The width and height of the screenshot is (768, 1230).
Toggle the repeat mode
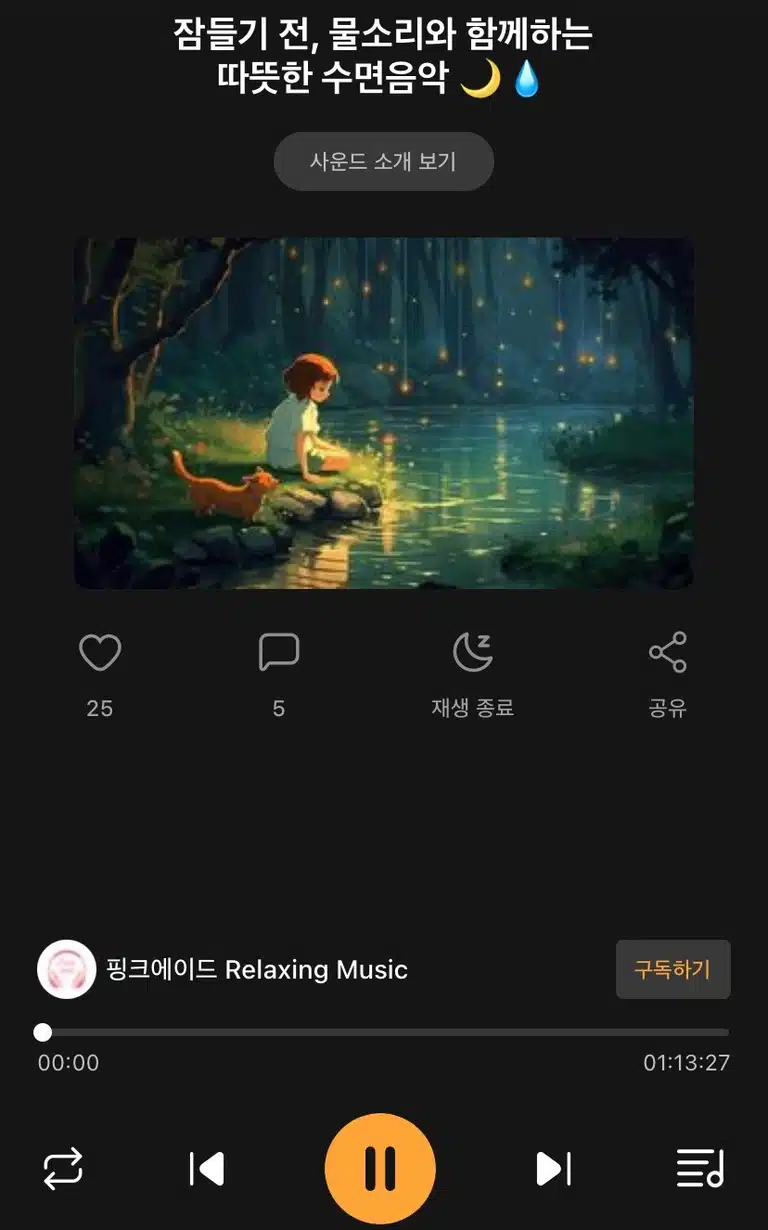pyautogui.click(x=63, y=1168)
